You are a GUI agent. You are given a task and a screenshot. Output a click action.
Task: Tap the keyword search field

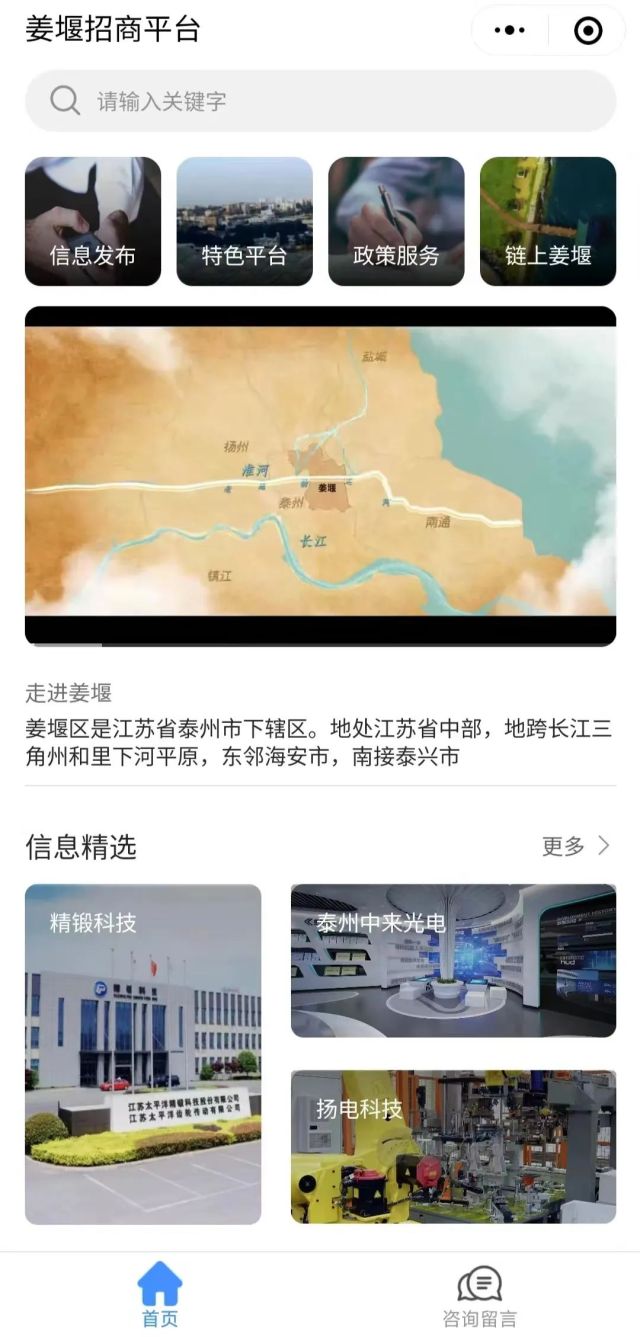320,101
